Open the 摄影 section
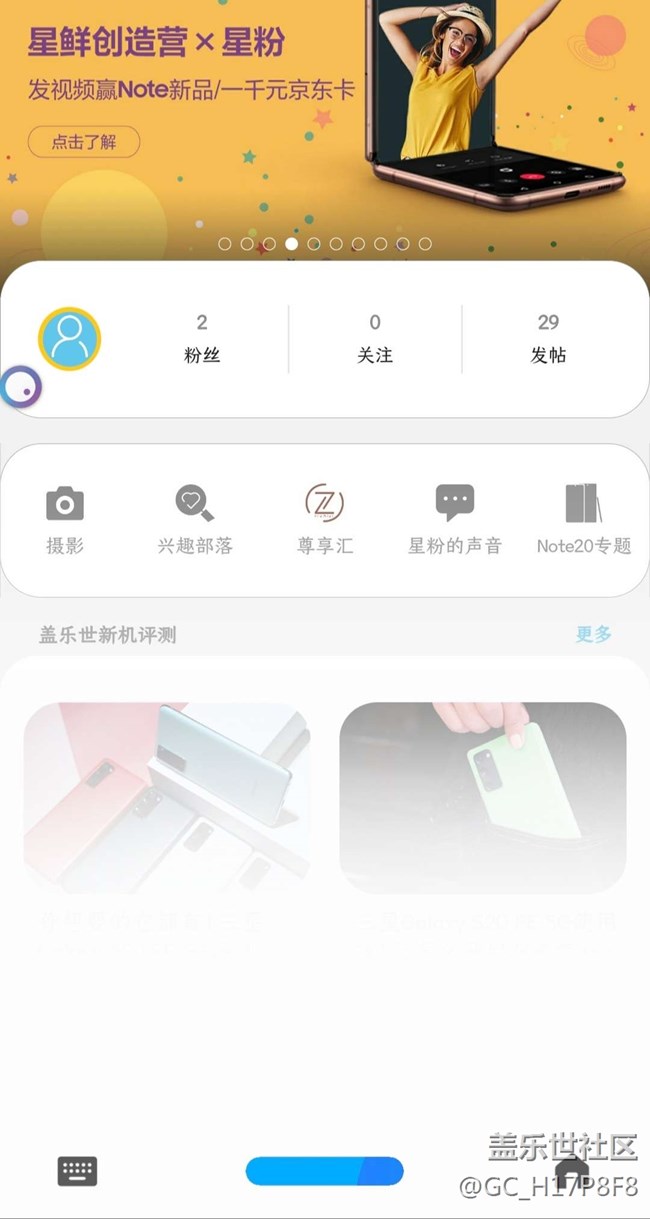Image resolution: width=650 pixels, height=1219 pixels. 65,520
